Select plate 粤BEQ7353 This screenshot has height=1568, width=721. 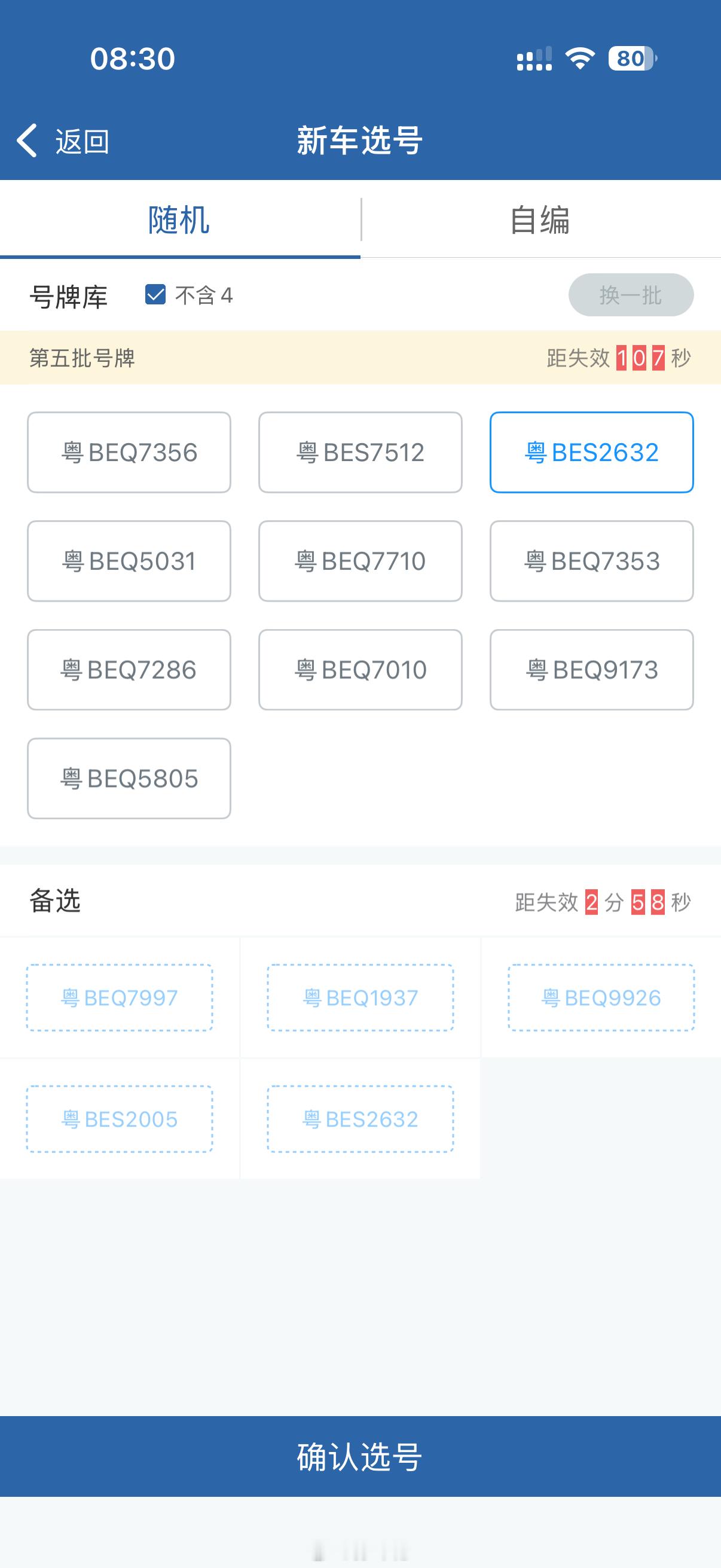click(592, 560)
